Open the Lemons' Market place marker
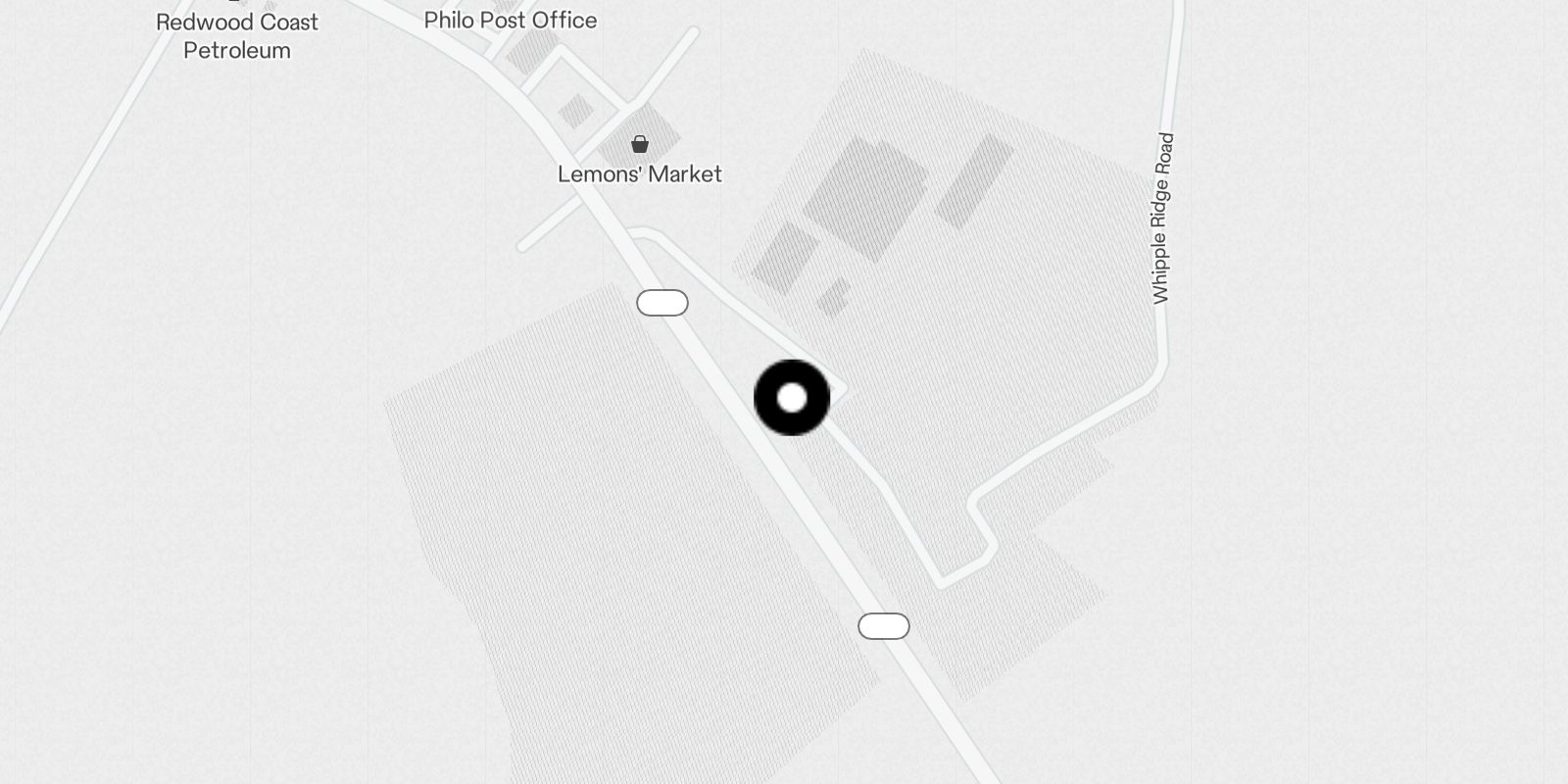This screenshot has width=1568, height=784. [x=640, y=145]
